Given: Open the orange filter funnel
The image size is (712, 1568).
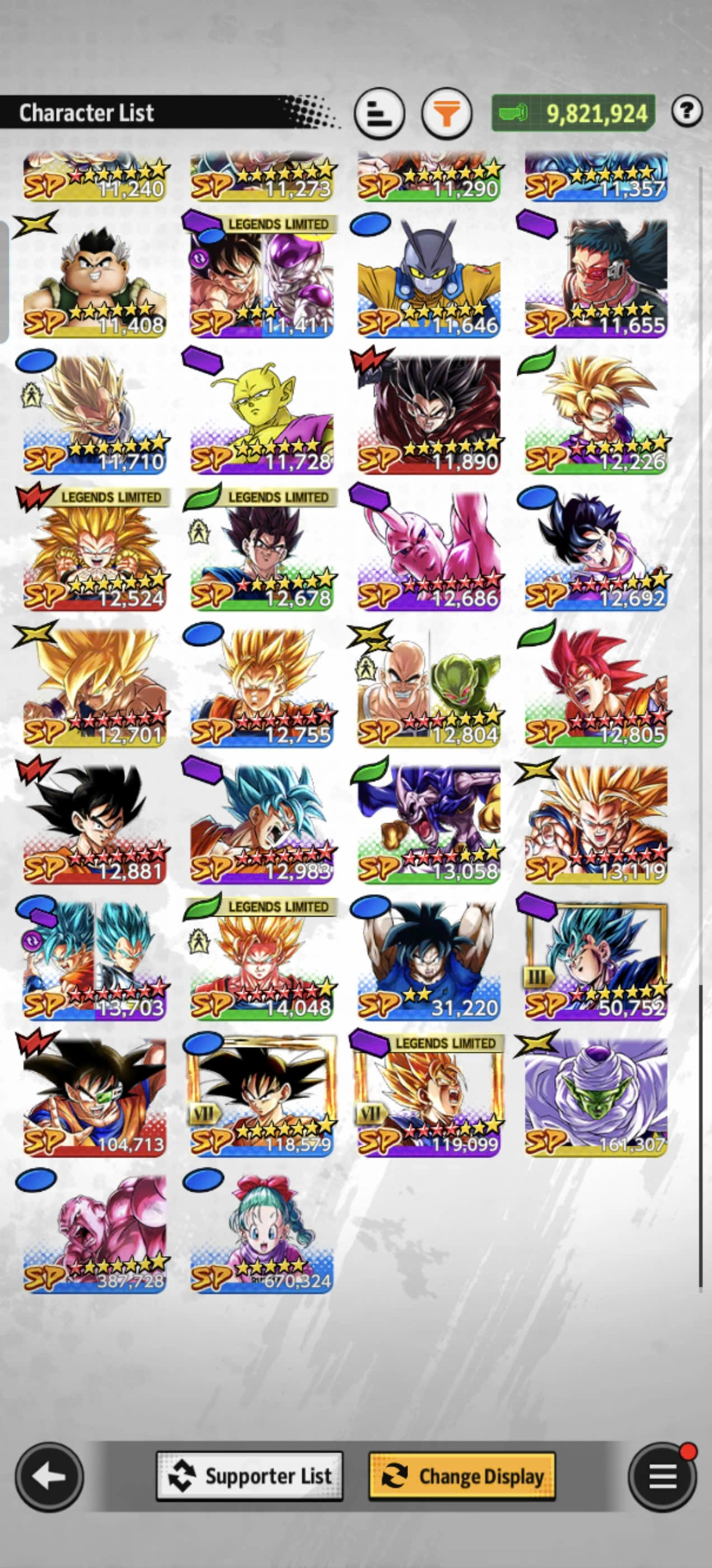Looking at the screenshot, I should [x=447, y=113].
